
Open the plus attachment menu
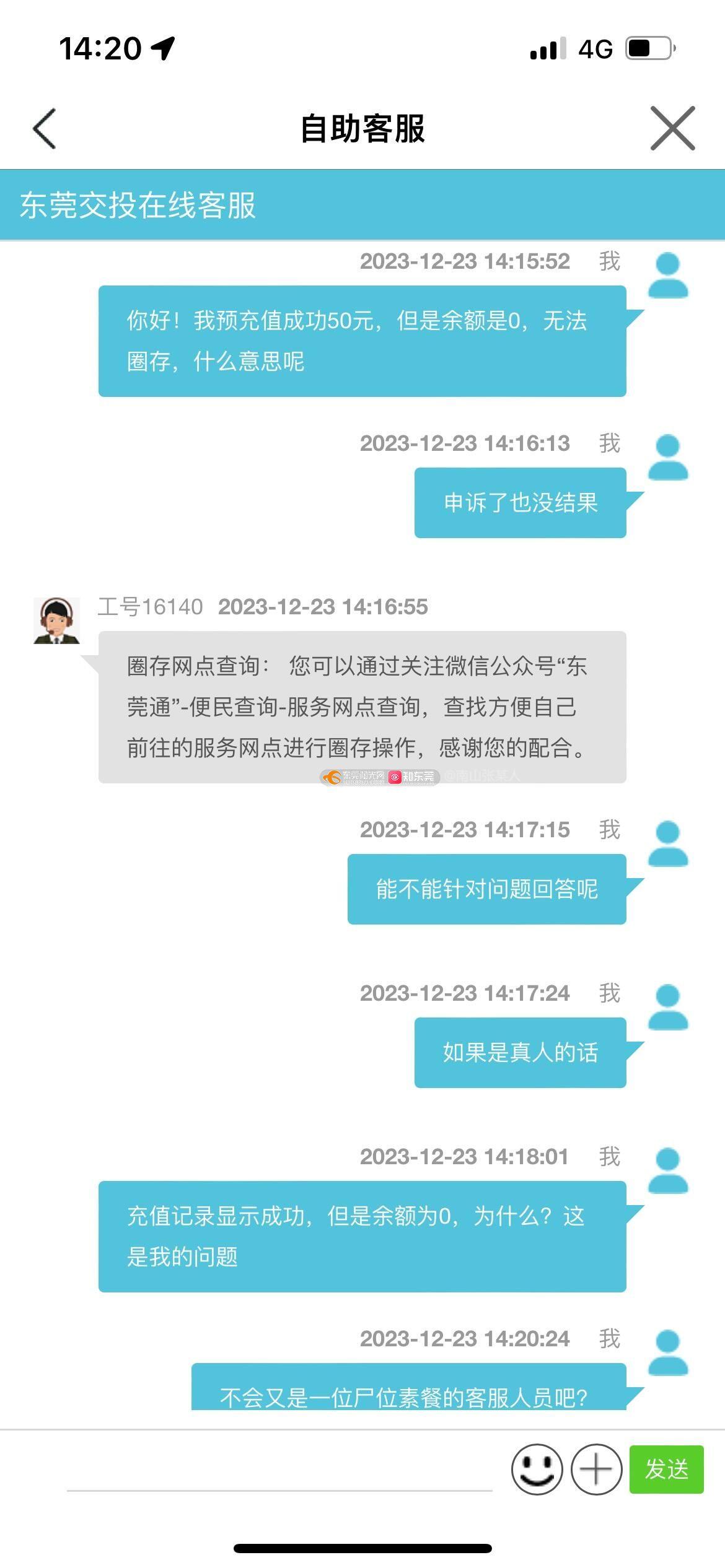(x=596, y=1470)
